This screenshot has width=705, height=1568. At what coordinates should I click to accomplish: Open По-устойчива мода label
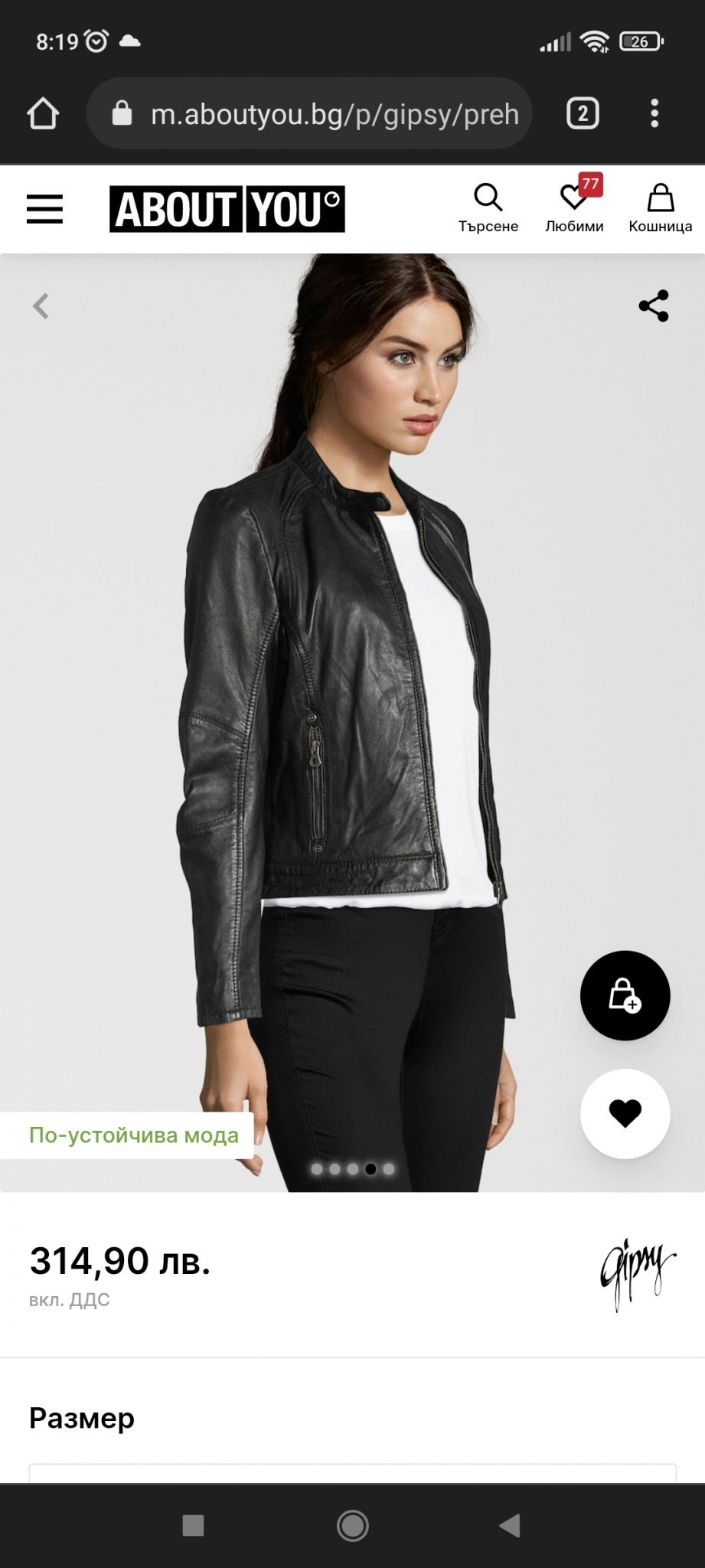(x=133, y=1135)
